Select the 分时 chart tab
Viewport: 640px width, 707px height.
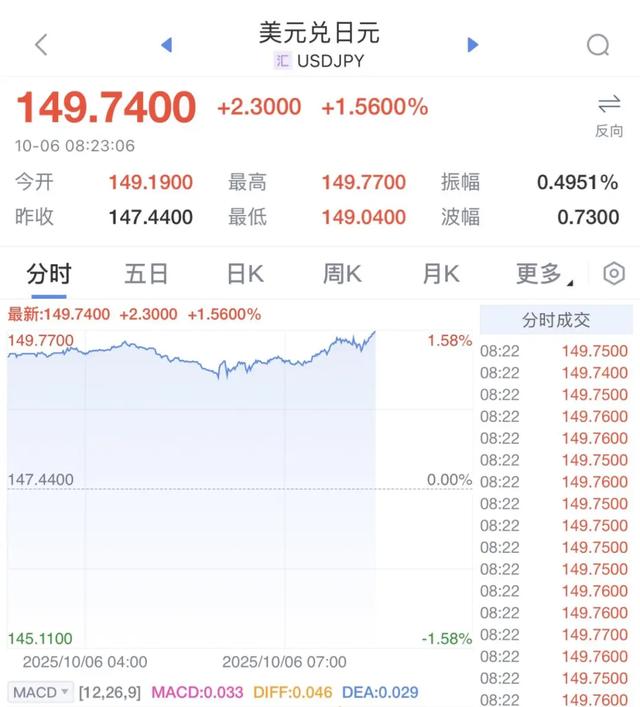[49, 274]
